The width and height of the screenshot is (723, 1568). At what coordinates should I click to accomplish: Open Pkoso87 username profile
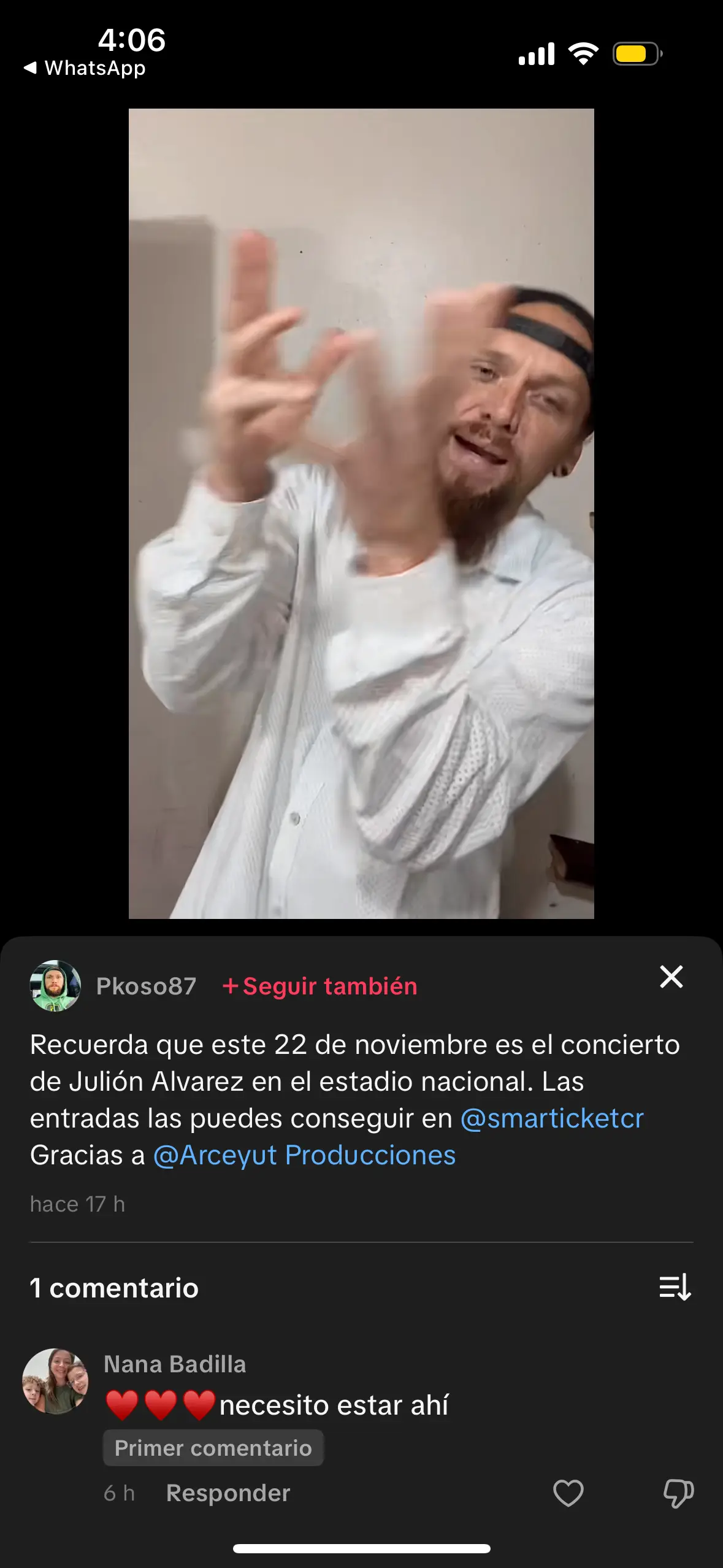coord(146,986)
